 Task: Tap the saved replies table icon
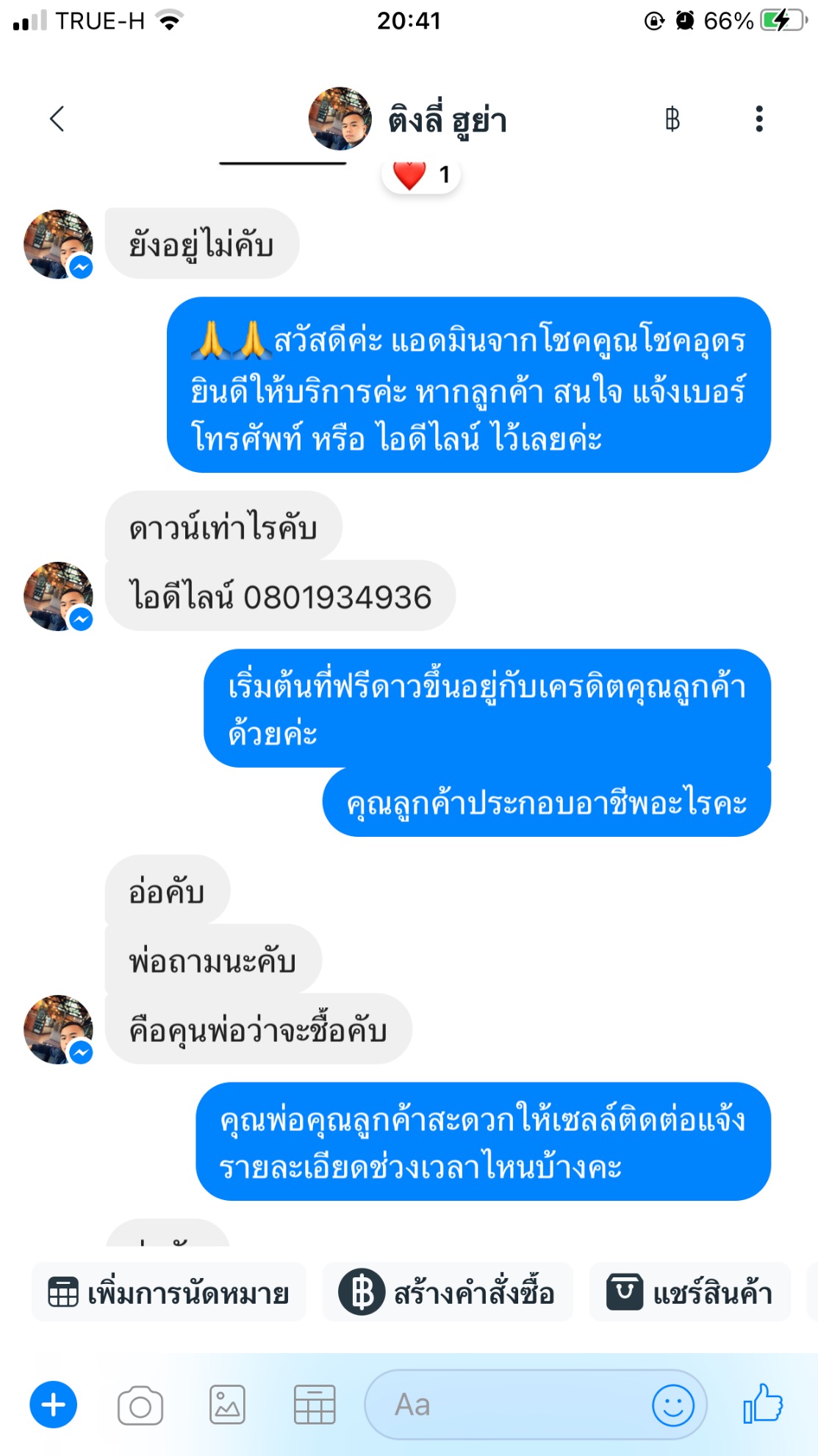point(315,1405)
